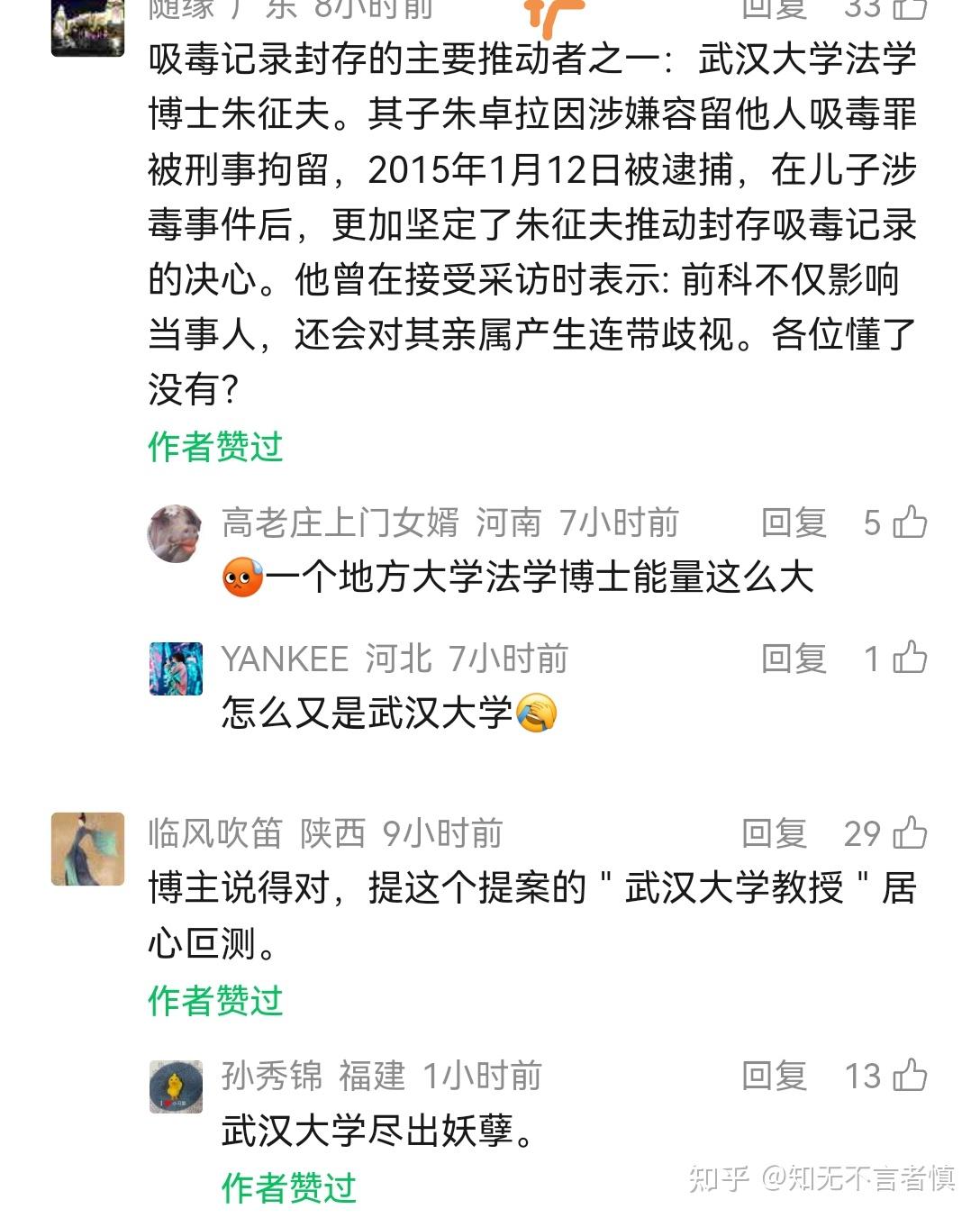Screen dimensions: 980x1218
Task: Give a thumbs up to 孙秀锦's comment
Action: pyautogui.click(x=910, y=1076)
